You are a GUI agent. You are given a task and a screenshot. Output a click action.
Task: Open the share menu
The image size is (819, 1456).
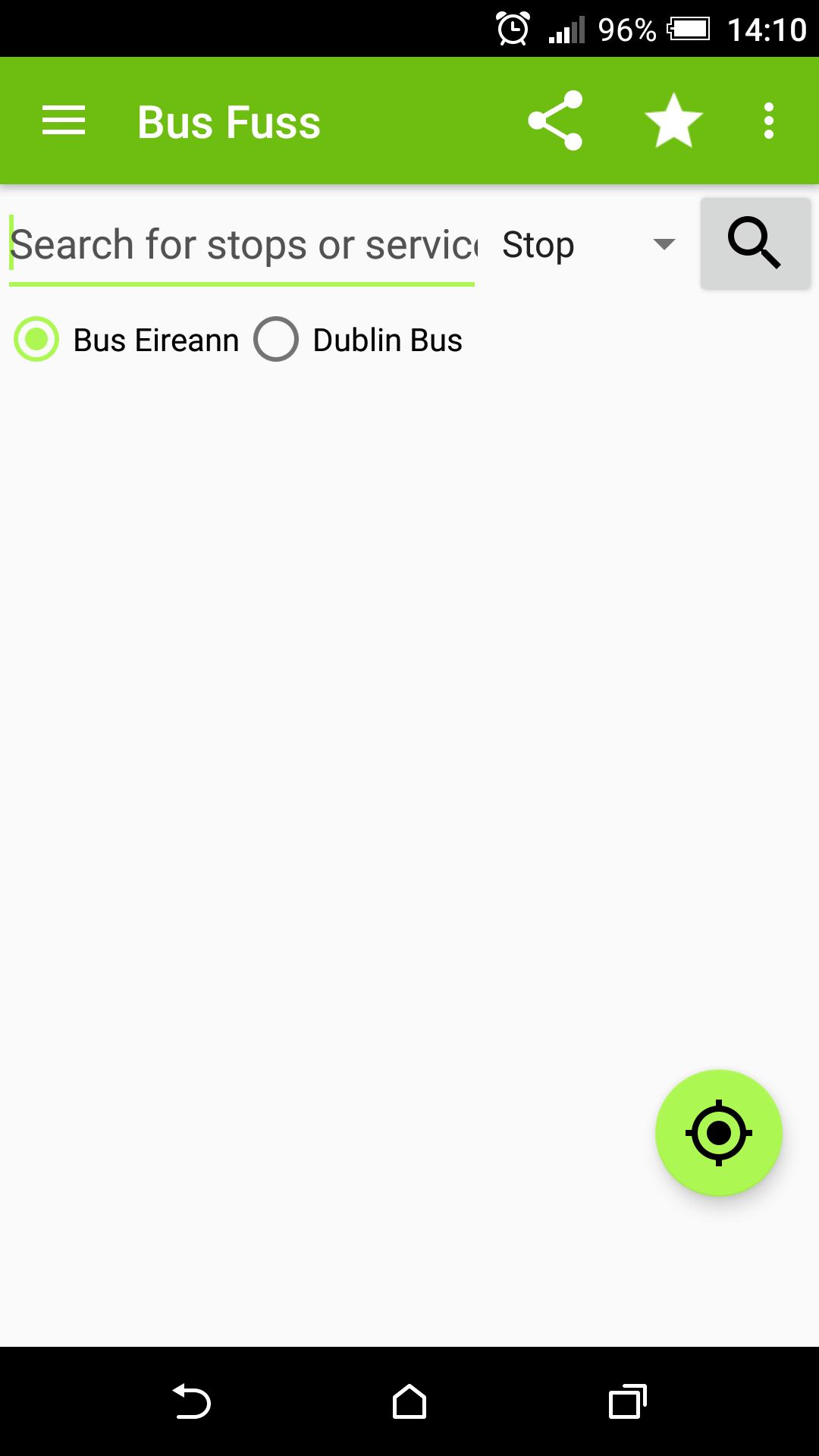coord(556,119)
